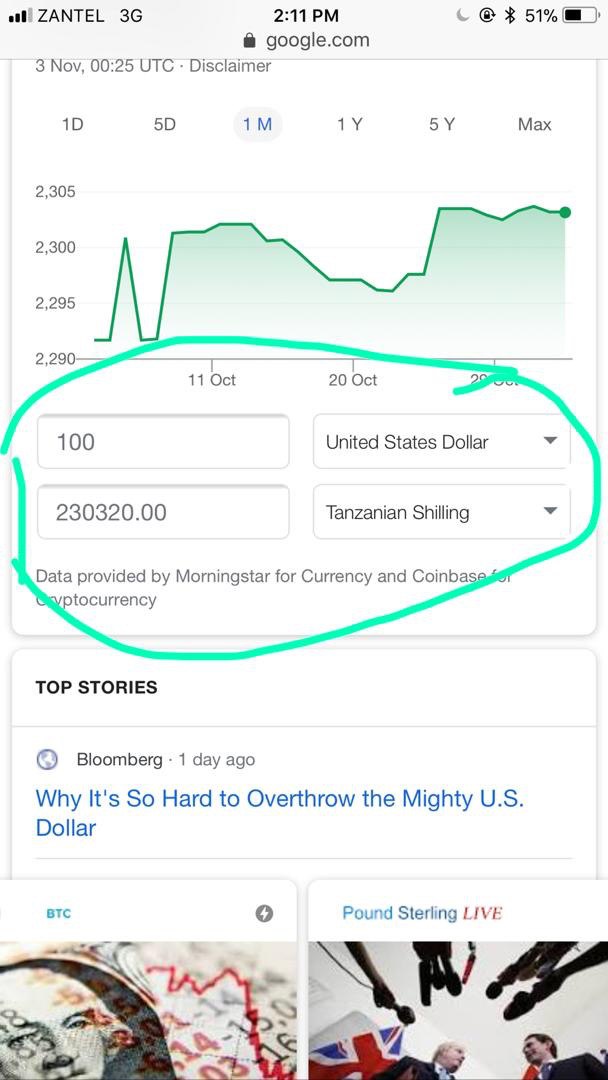Open the Pound Sterling Live card

[458, 979]
